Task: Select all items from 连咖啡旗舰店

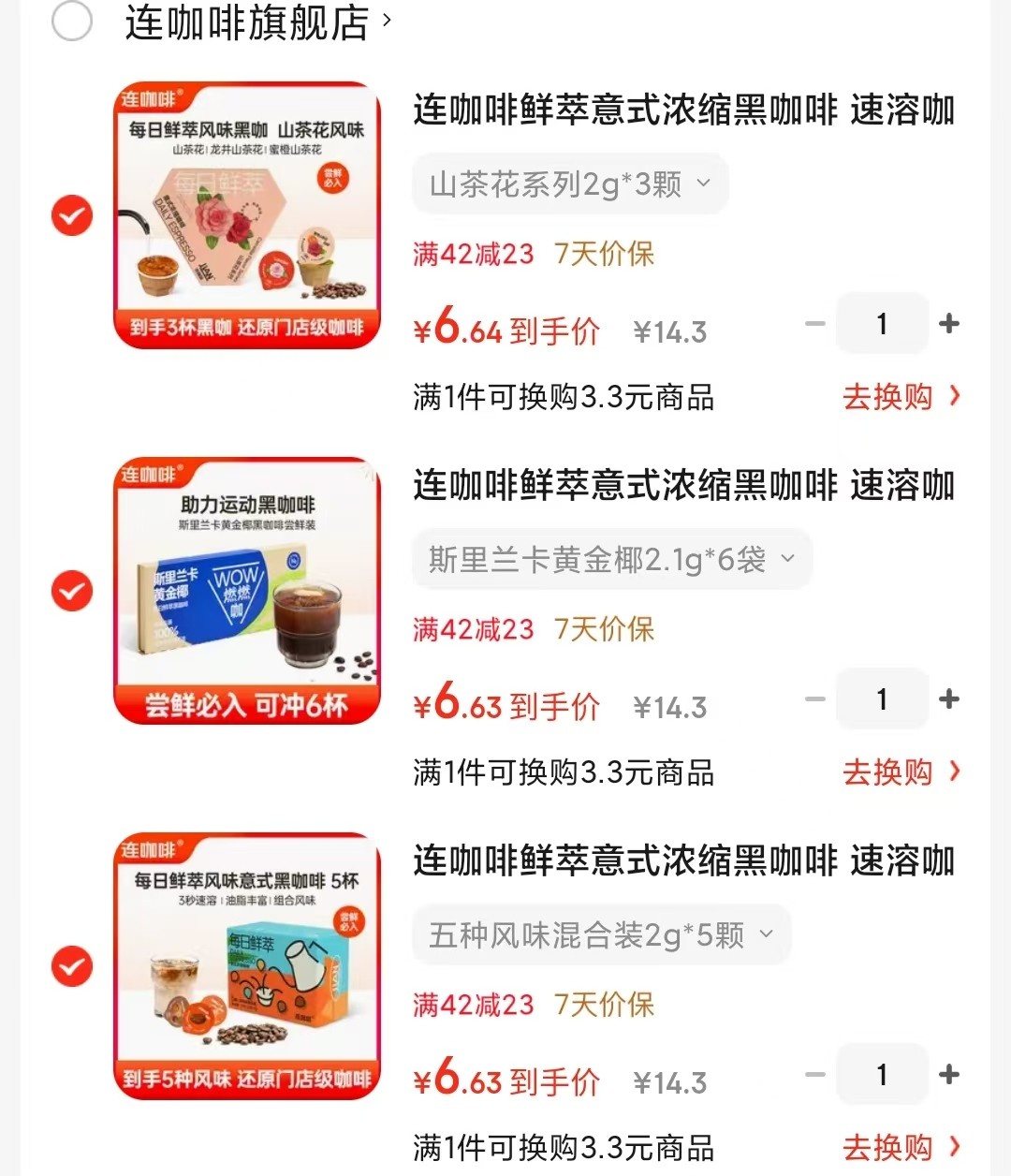Action: tap(72, 22)
